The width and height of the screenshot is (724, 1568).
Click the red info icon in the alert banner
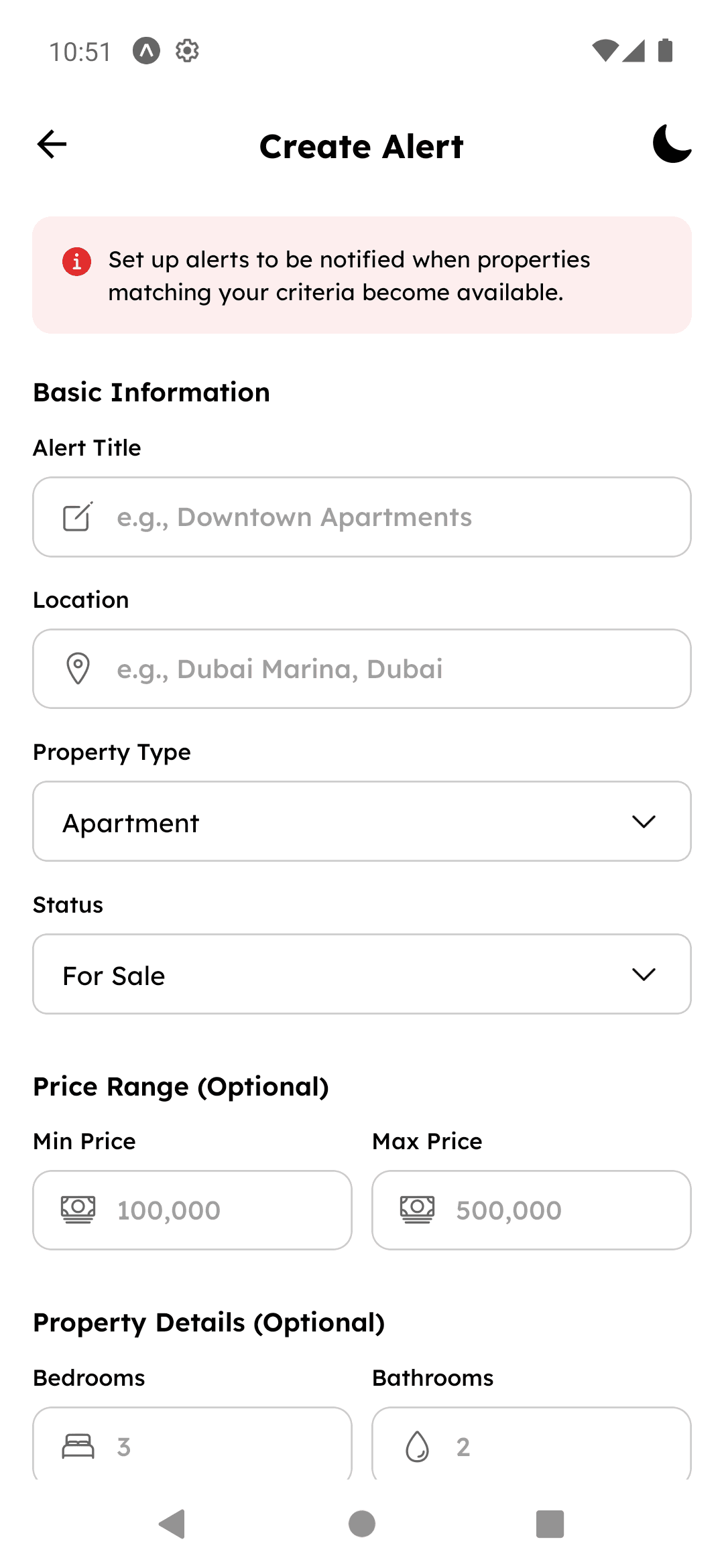76,261
